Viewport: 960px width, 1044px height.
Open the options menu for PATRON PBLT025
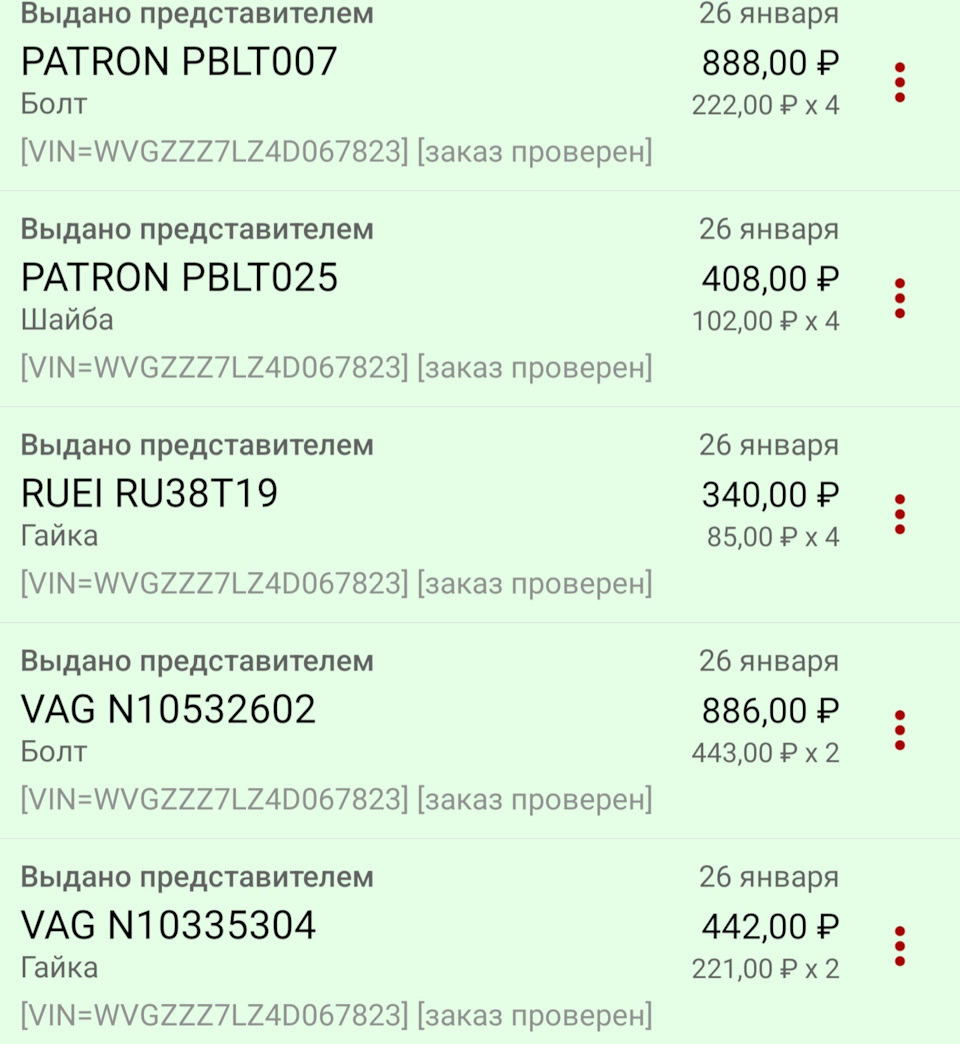(x=900, y=298)
